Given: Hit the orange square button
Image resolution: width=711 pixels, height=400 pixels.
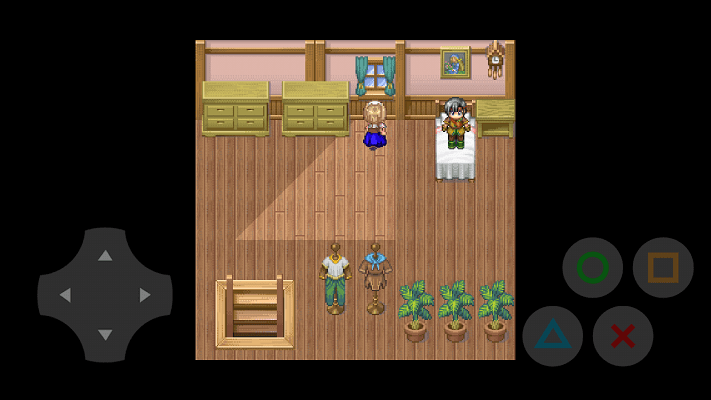Looking at the screenshot, I should coord(663,268).
